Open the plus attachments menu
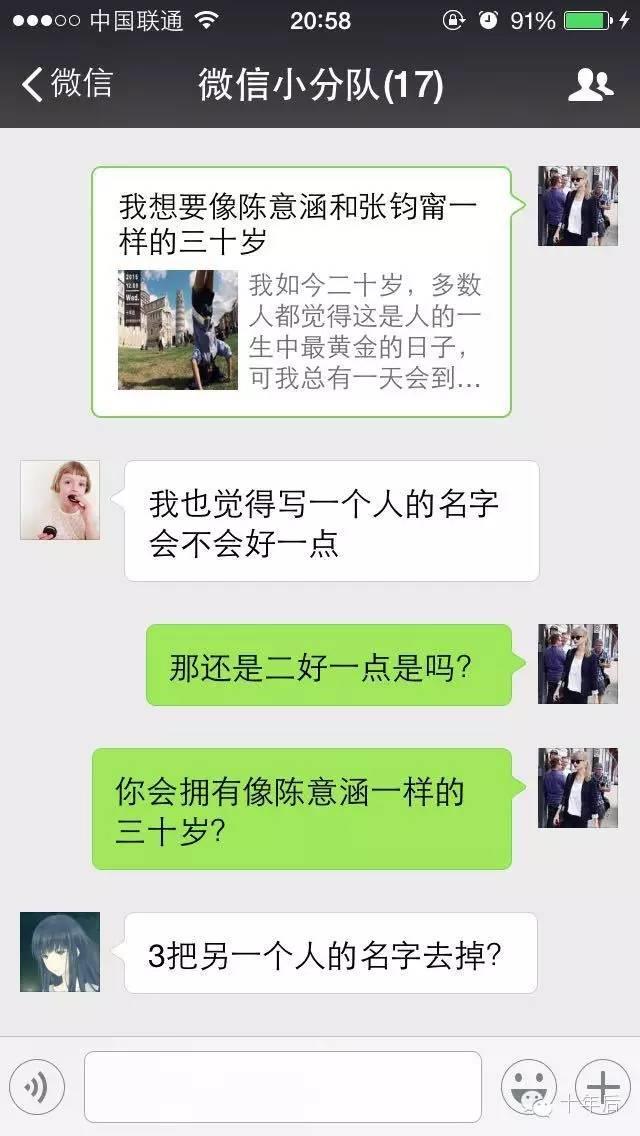 pyautogui.click(x=602, y=1087)
